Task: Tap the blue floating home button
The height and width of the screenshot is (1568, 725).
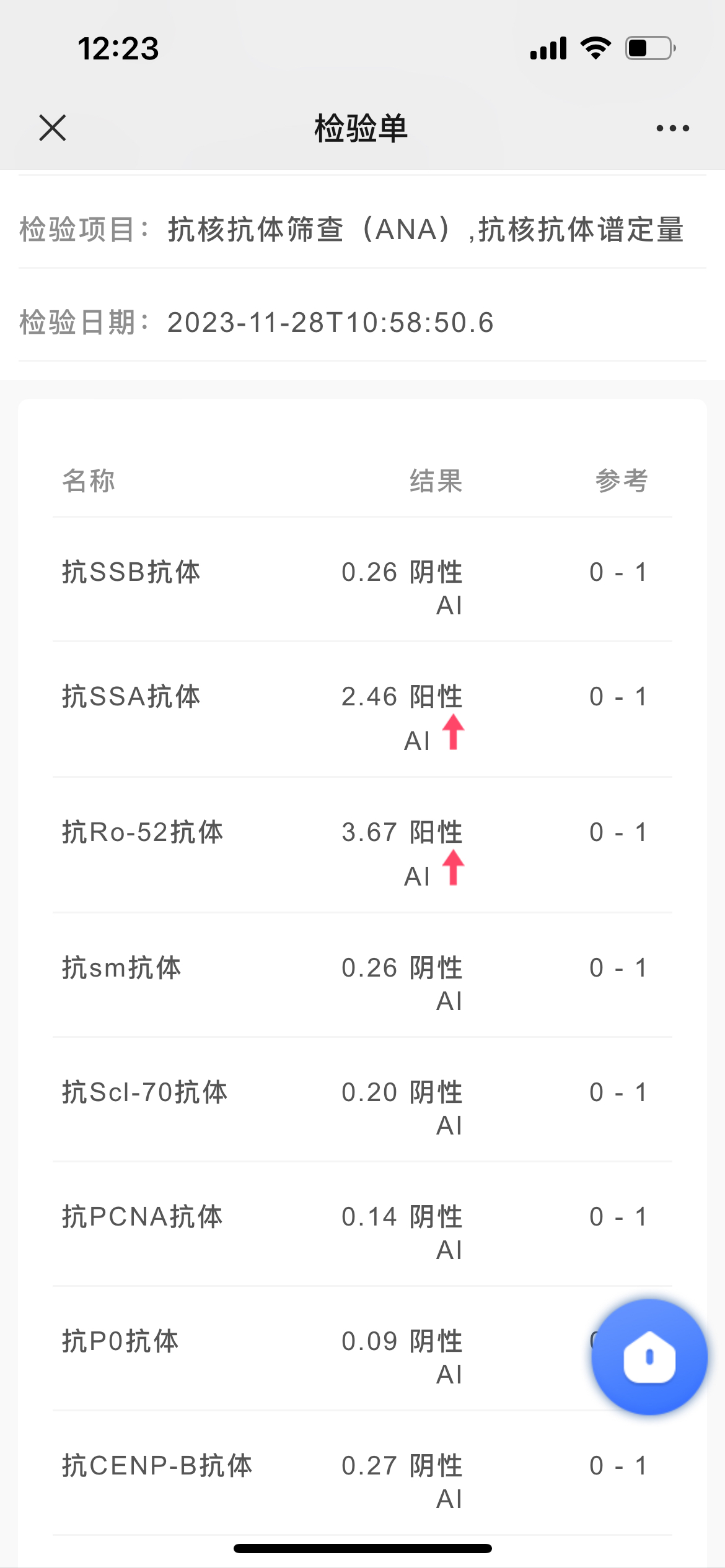Action: 649,1357
